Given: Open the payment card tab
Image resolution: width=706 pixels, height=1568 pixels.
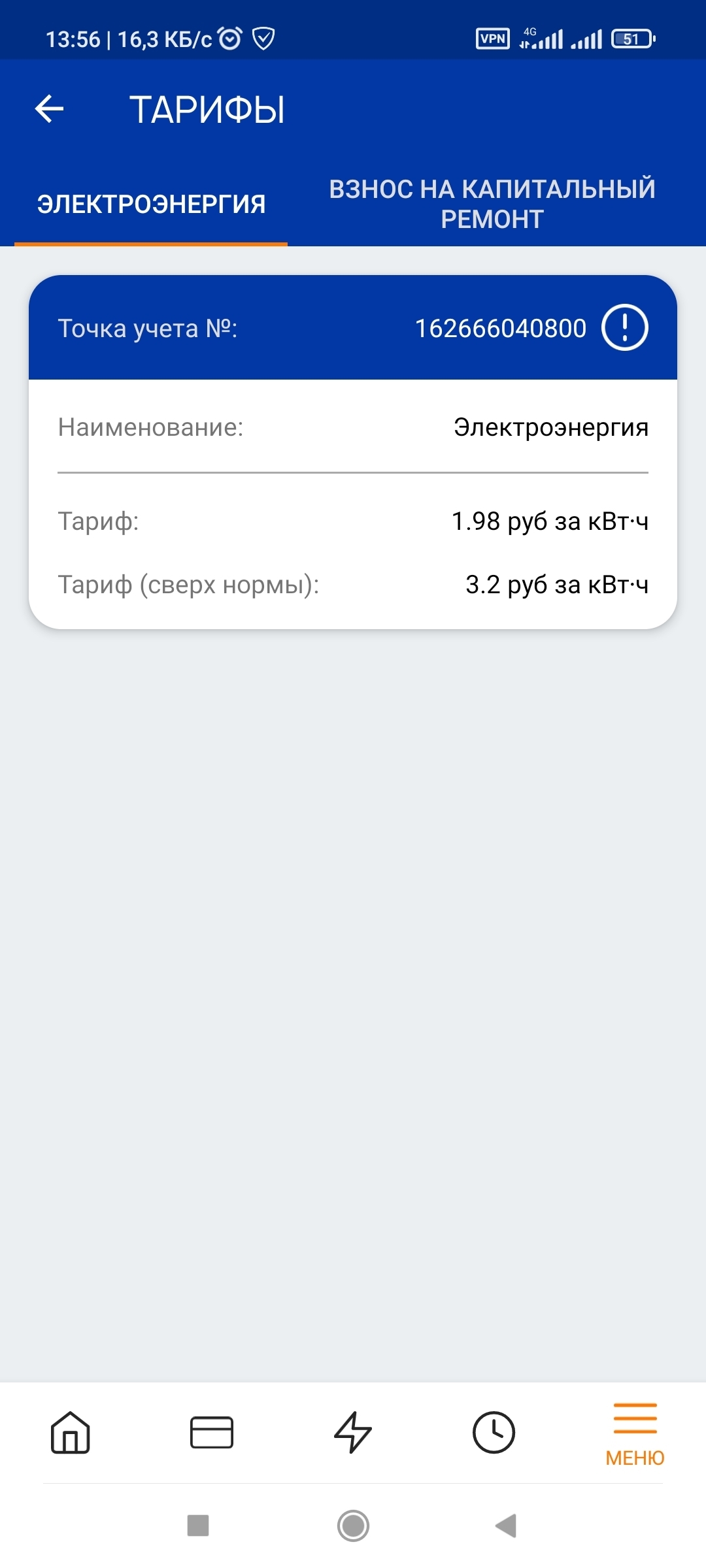Looking at the screenshot, I should [212, 1432].
